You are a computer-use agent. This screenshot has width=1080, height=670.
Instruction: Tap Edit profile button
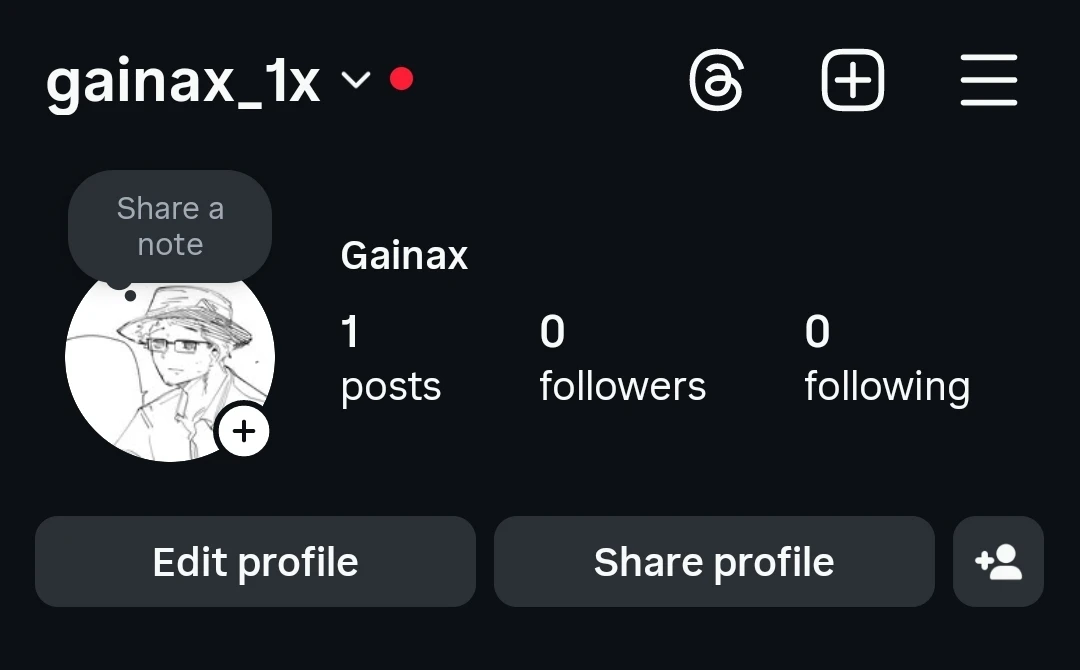click(x=255, y=562)
